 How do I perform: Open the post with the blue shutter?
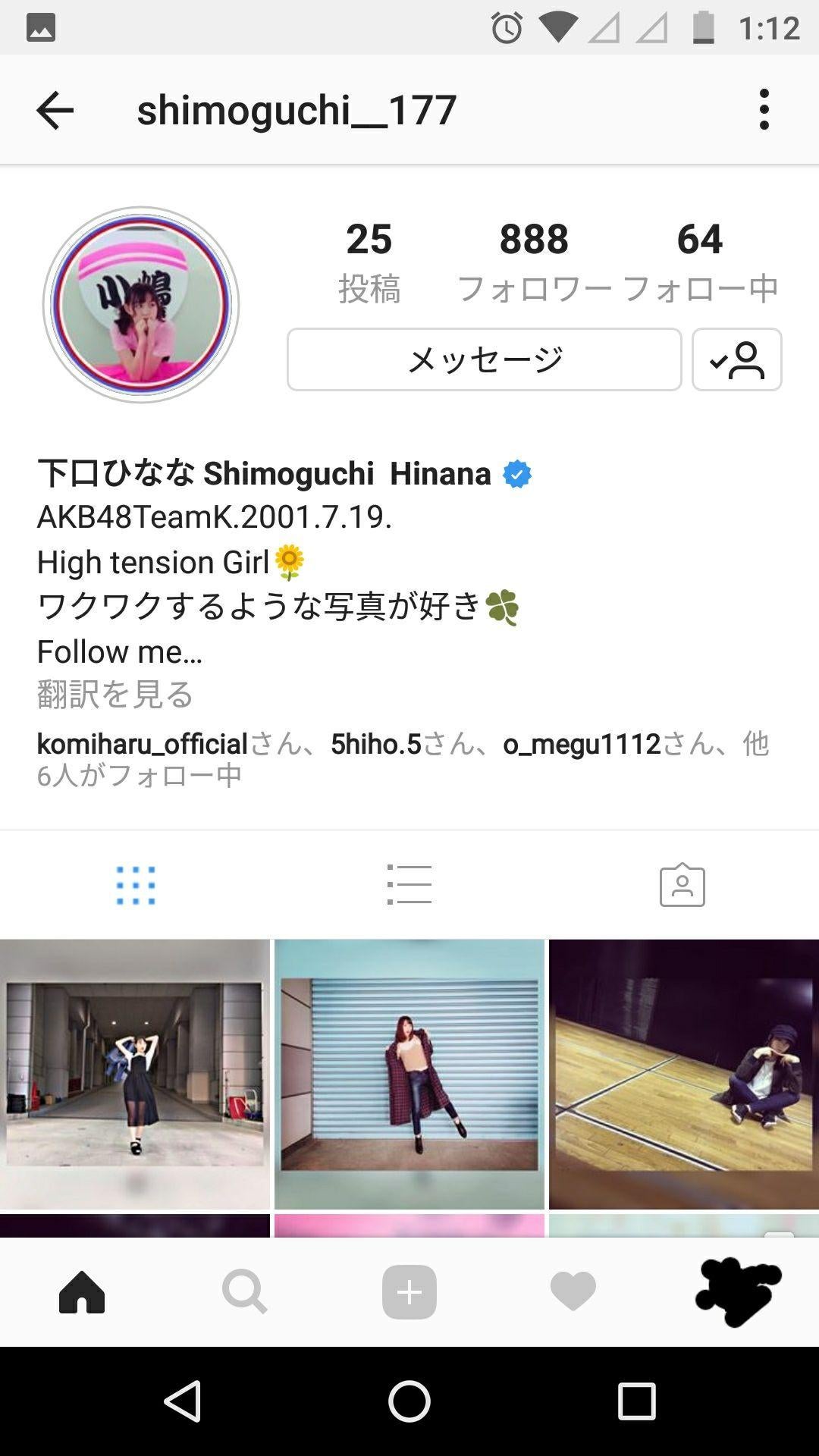[409, 1074]
